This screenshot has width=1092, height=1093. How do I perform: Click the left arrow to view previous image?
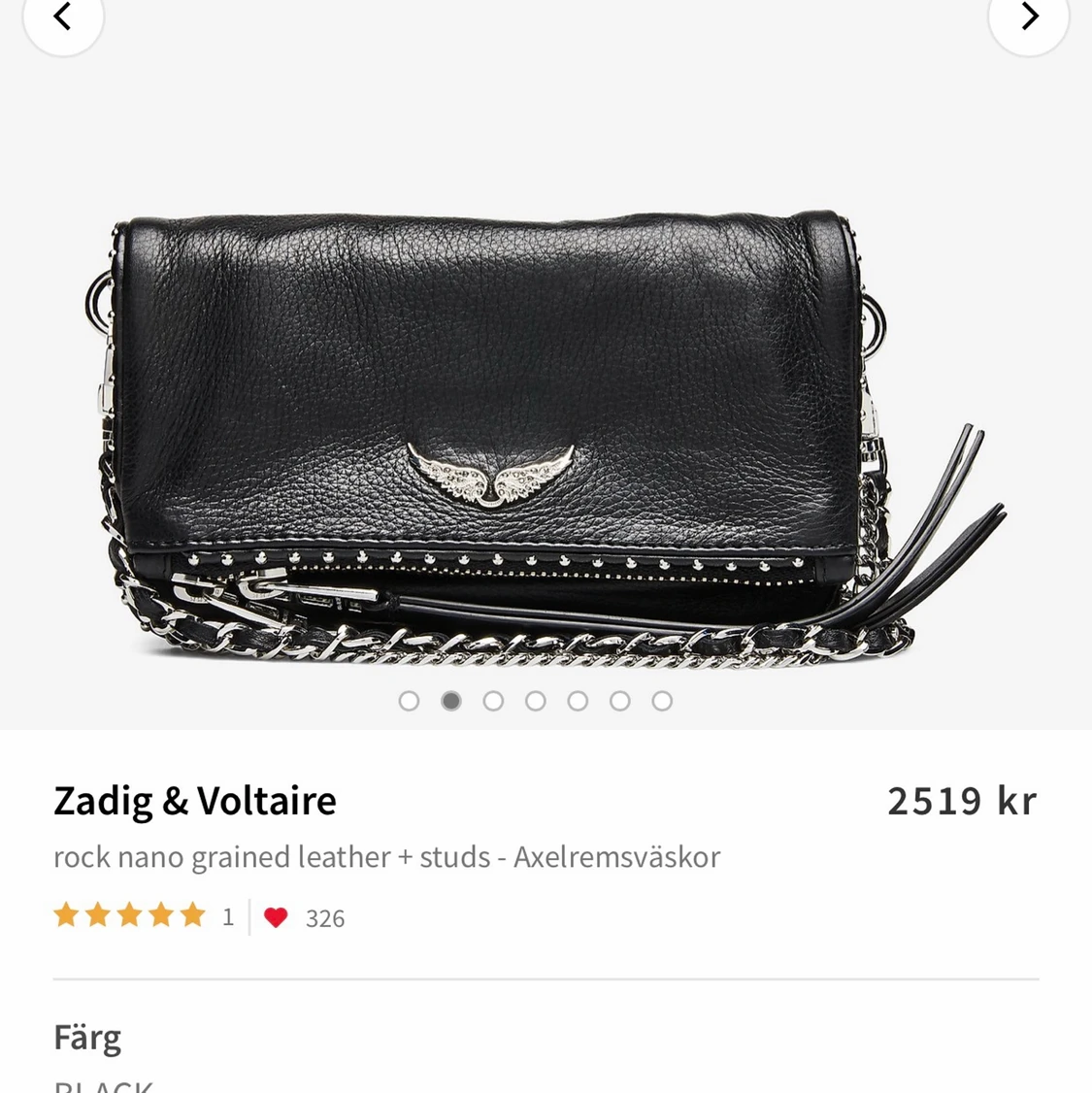click(x=63, y=17)
